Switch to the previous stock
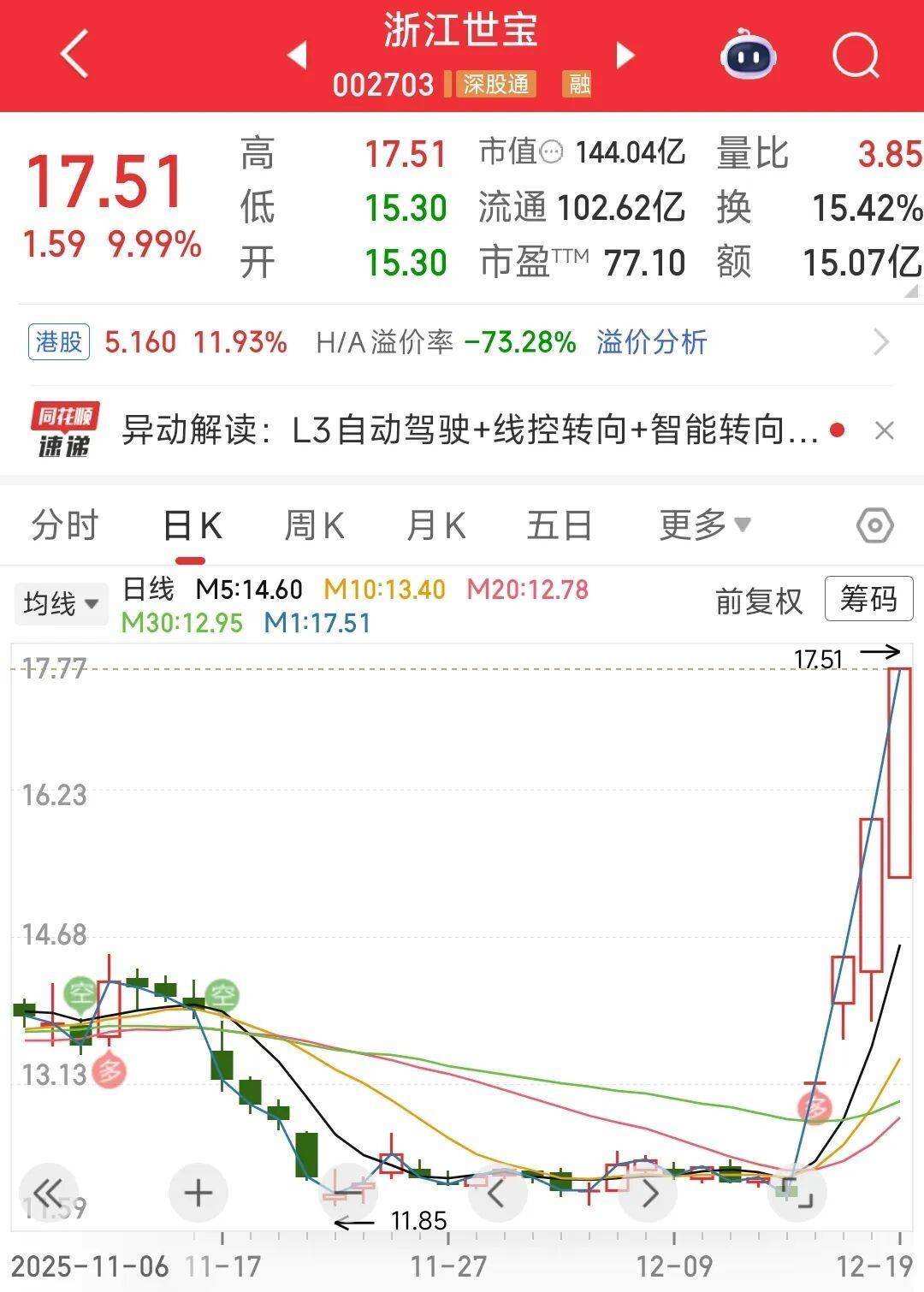The height and width of the screenshot is (1292, 924). [x=297, y=56]
